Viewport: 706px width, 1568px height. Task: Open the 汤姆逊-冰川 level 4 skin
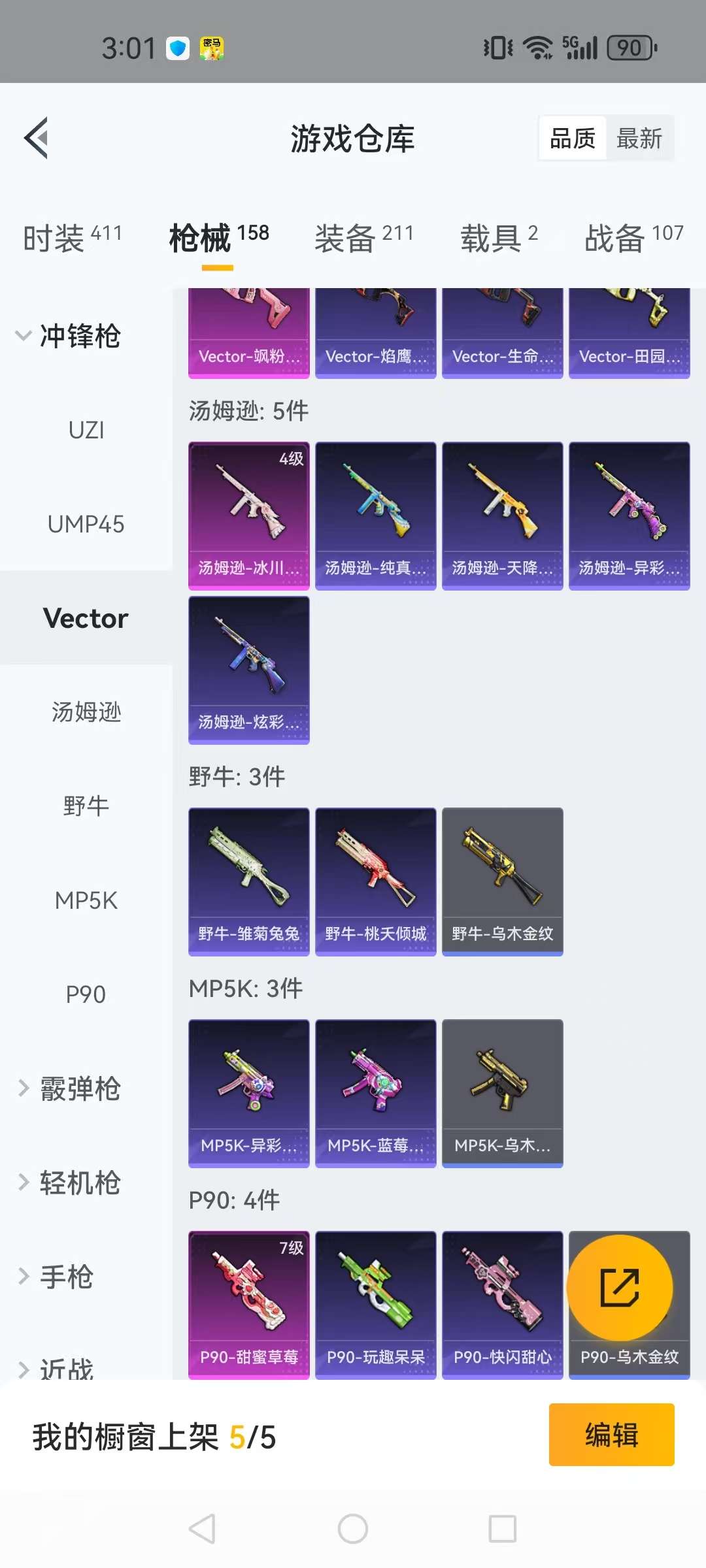(x=248, y=515)
